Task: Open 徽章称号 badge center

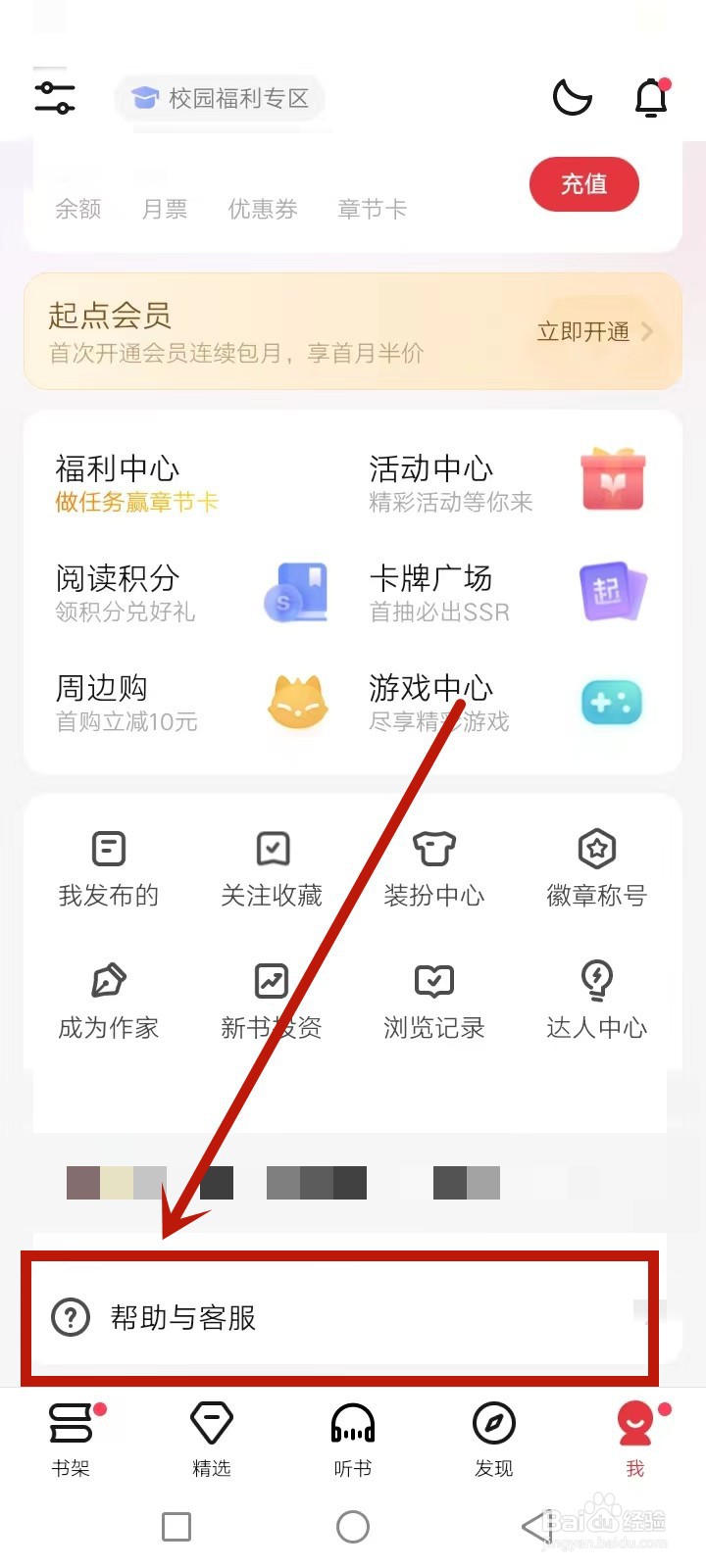Action: pyautogui.click(x=596, y=865)
